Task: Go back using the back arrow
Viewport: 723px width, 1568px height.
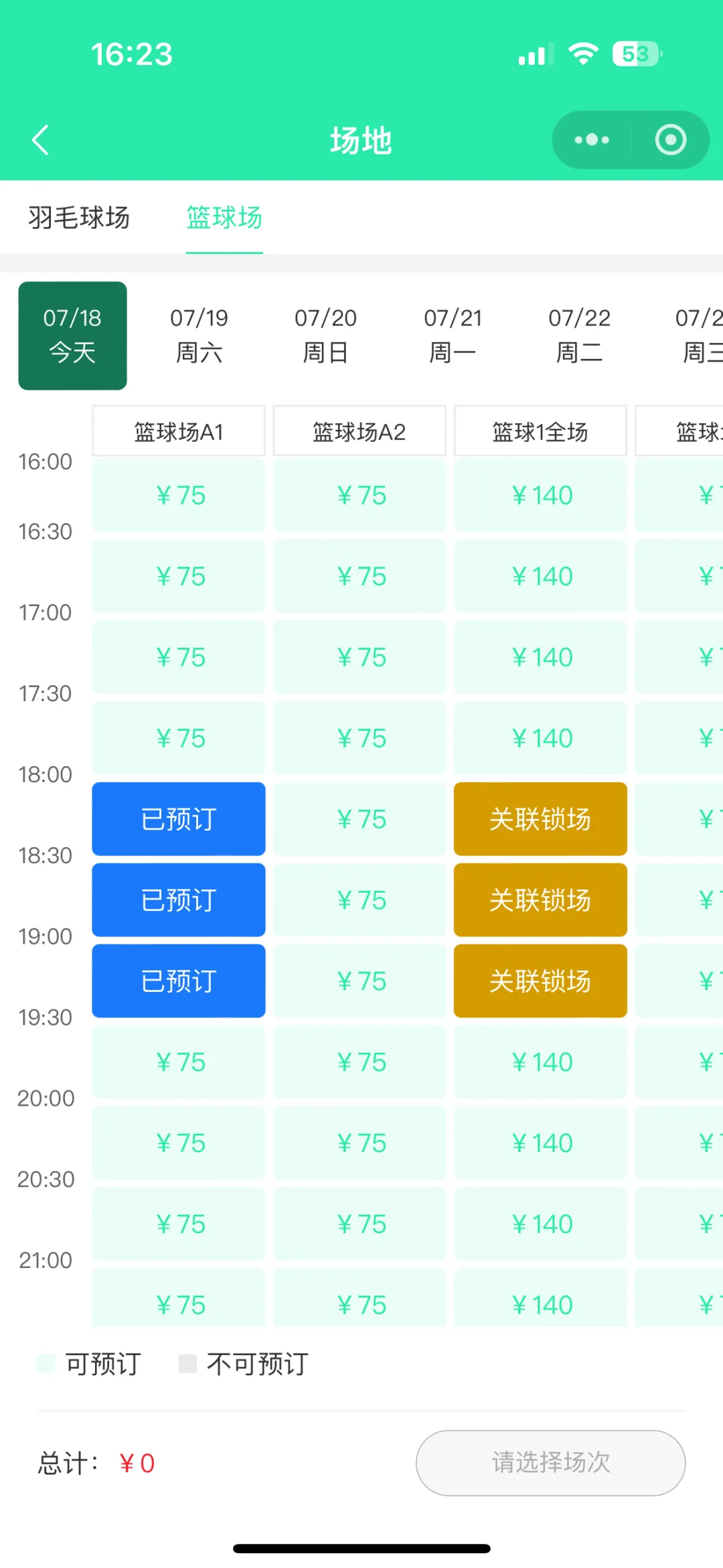Action: 40,140
